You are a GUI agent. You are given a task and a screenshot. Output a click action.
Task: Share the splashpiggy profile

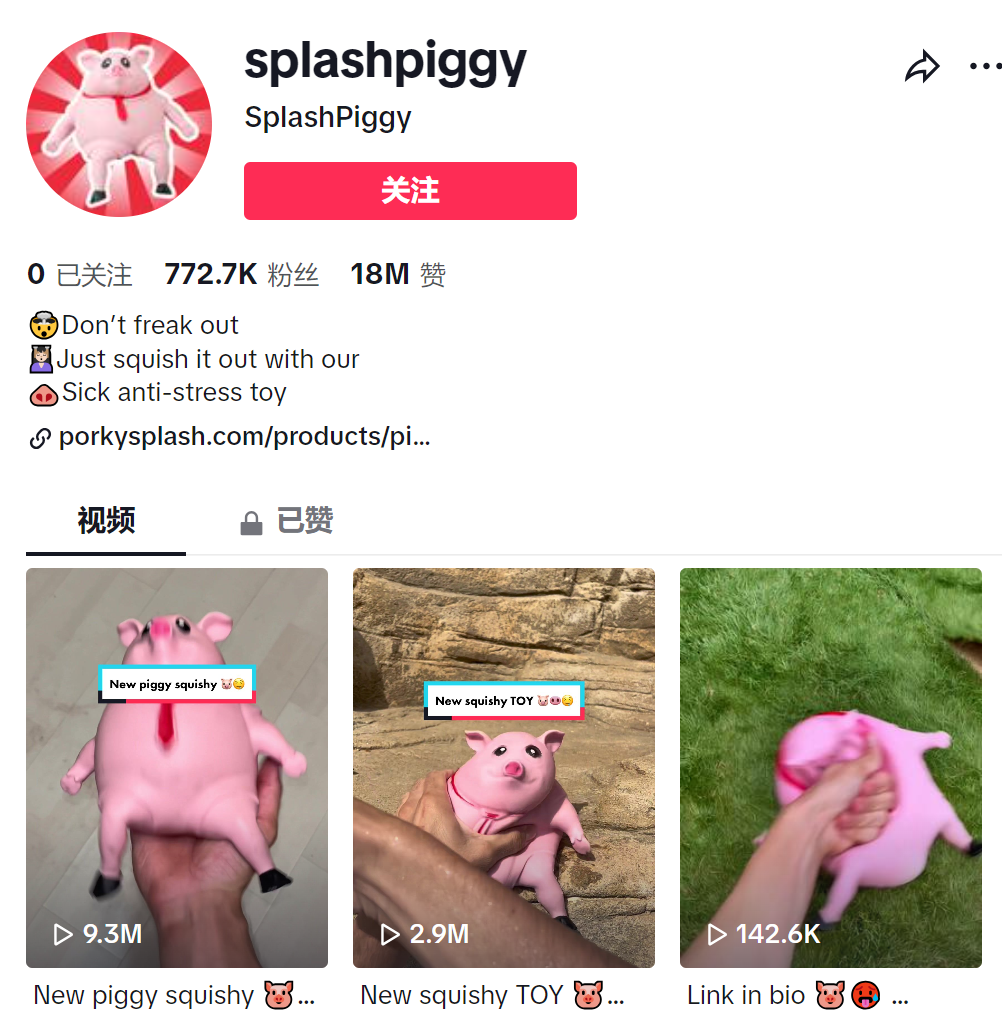click(x=922, y=67)
